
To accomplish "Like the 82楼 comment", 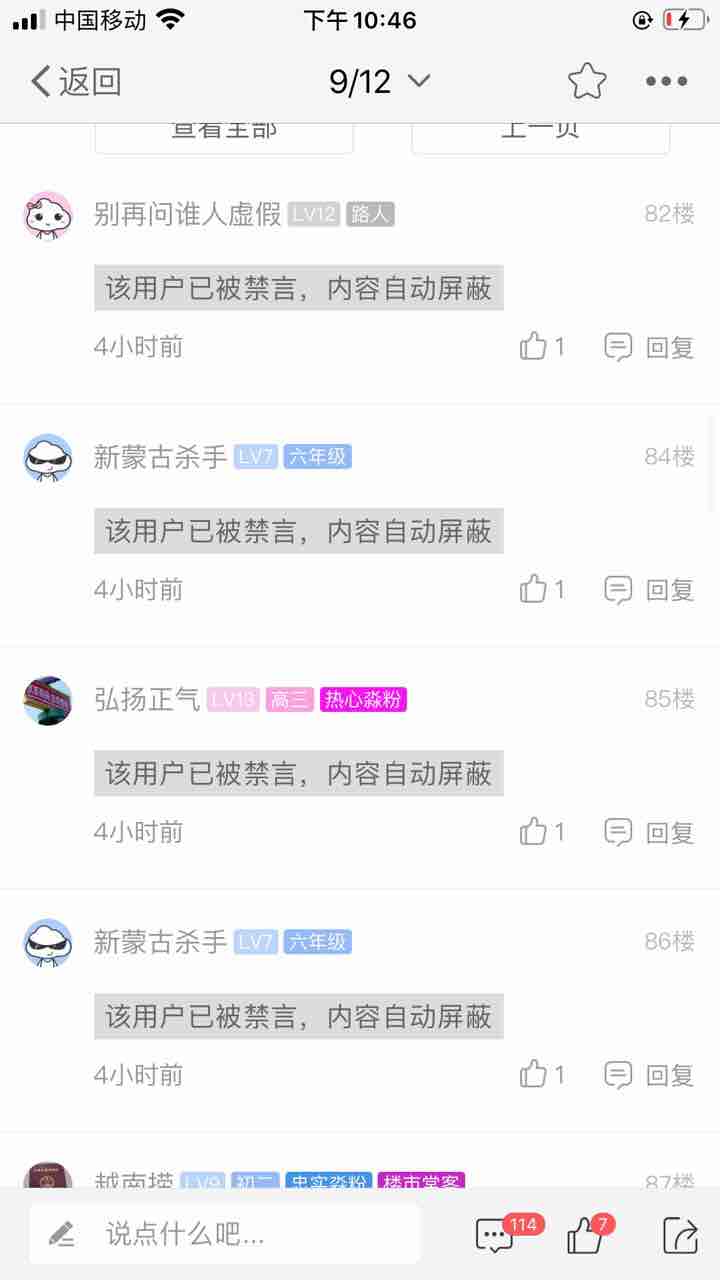I will tap(541, 347).
